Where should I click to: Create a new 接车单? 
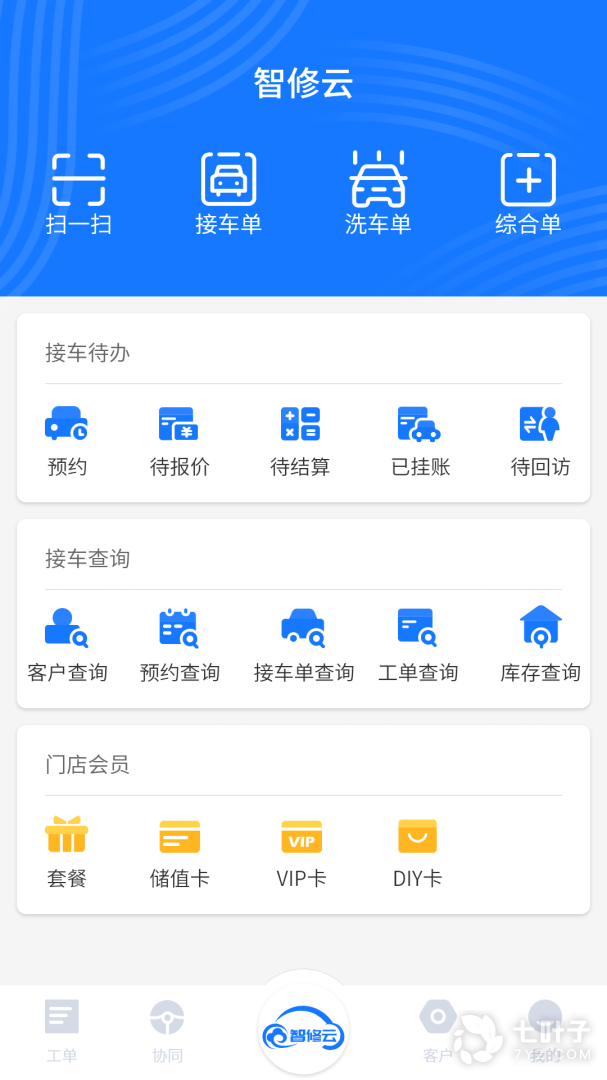tap(228, 193)
